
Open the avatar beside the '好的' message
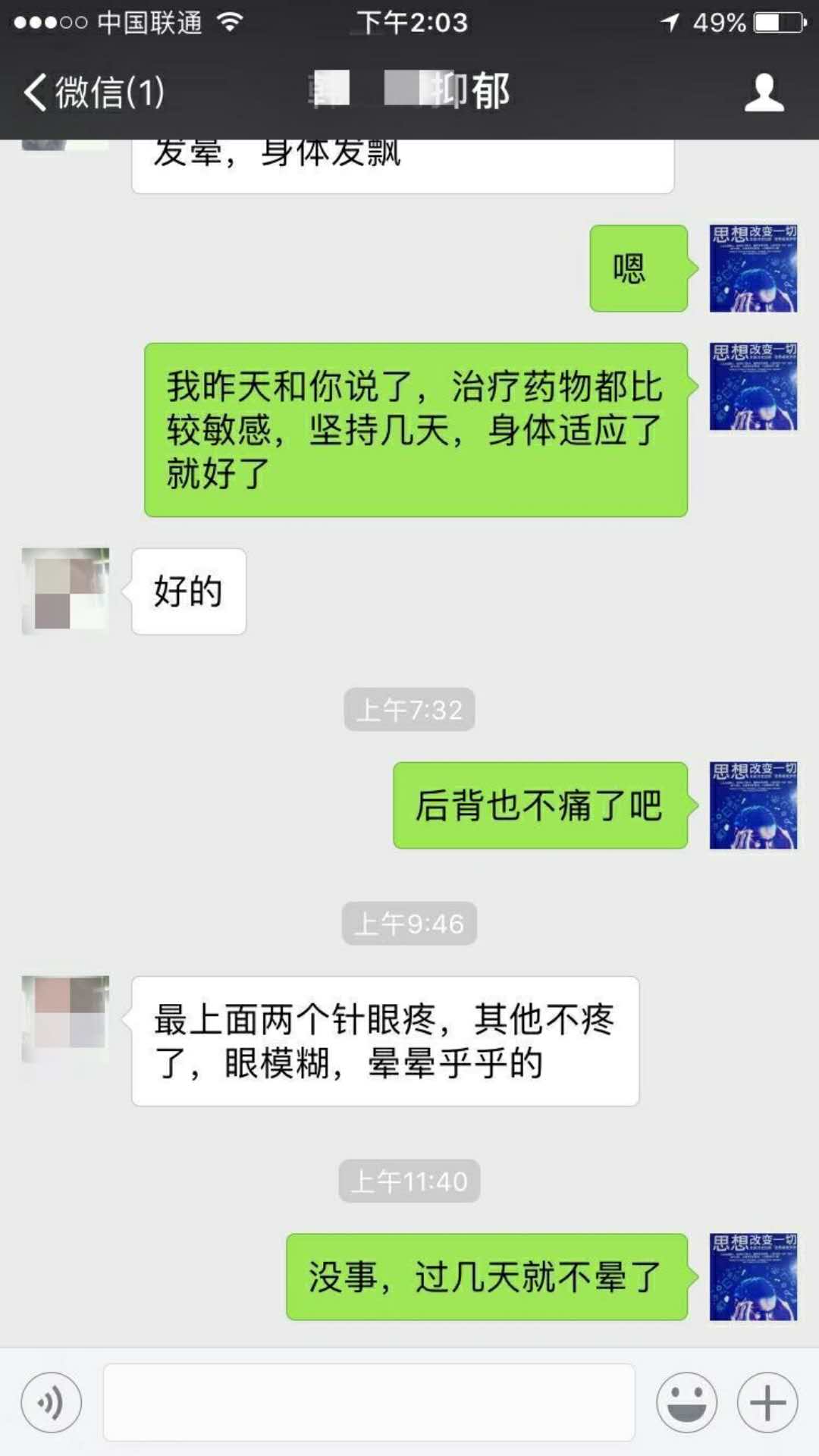65,591
